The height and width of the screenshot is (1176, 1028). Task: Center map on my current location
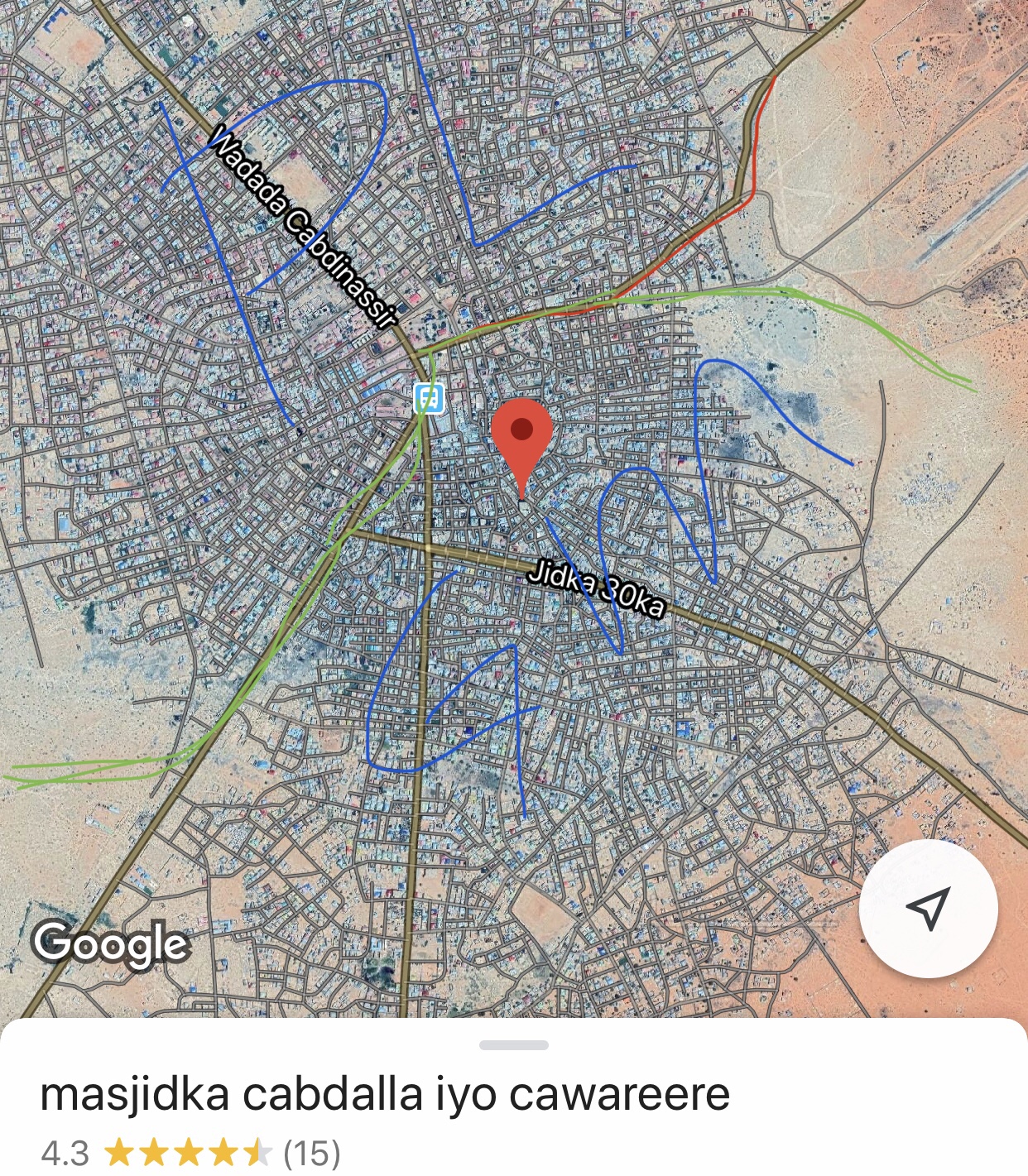(928, 909)
